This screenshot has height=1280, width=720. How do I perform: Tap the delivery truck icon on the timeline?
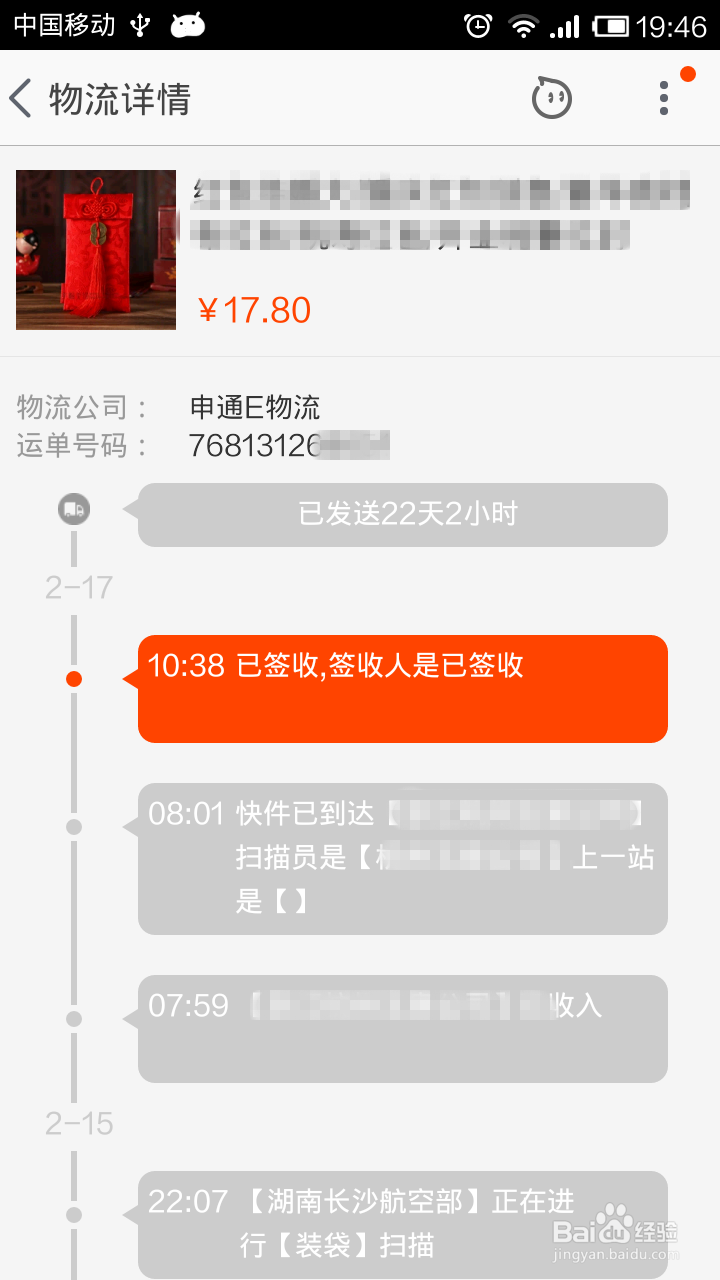tap(73, 509)
